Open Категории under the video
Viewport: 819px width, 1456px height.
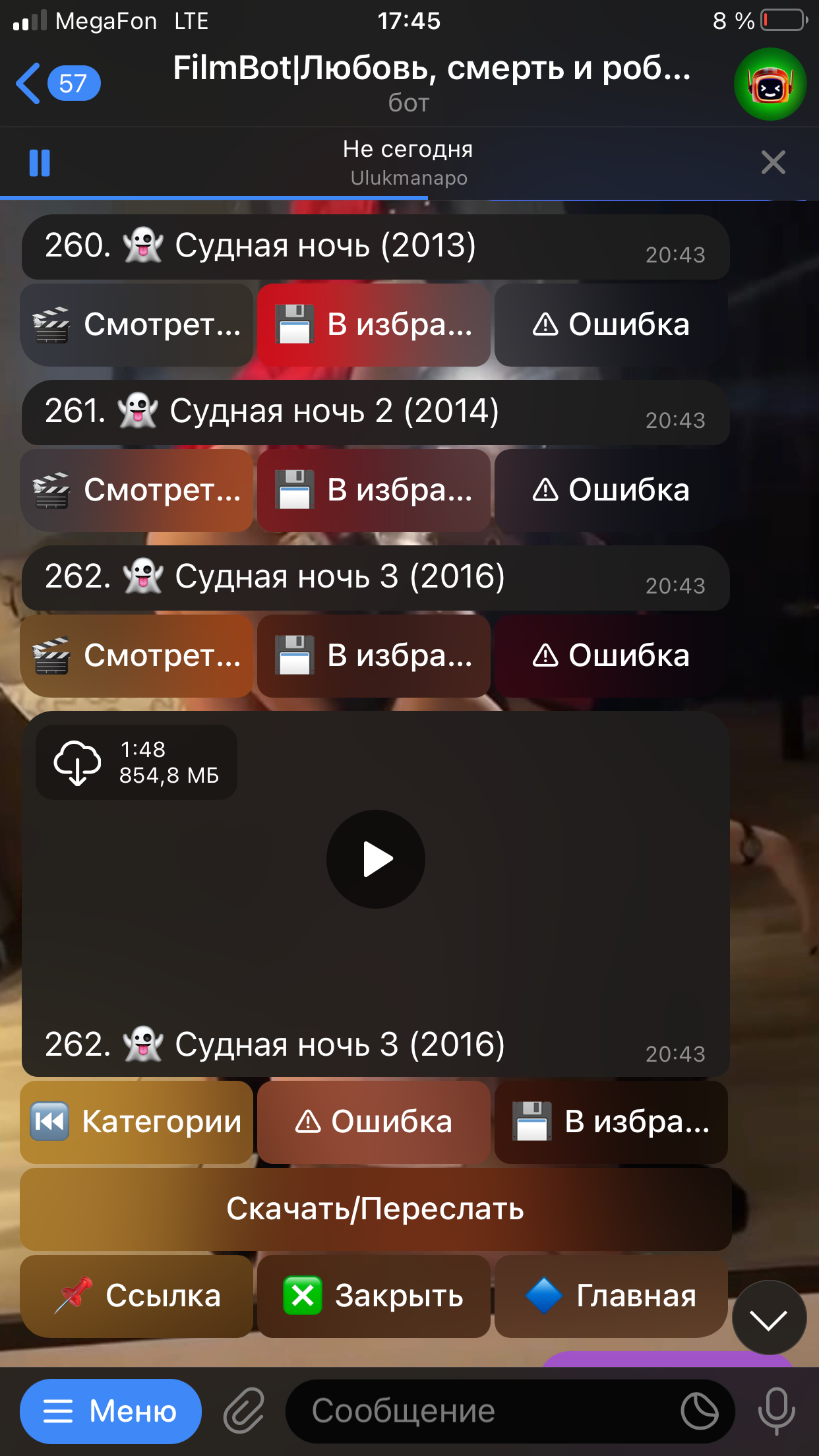137,1122
